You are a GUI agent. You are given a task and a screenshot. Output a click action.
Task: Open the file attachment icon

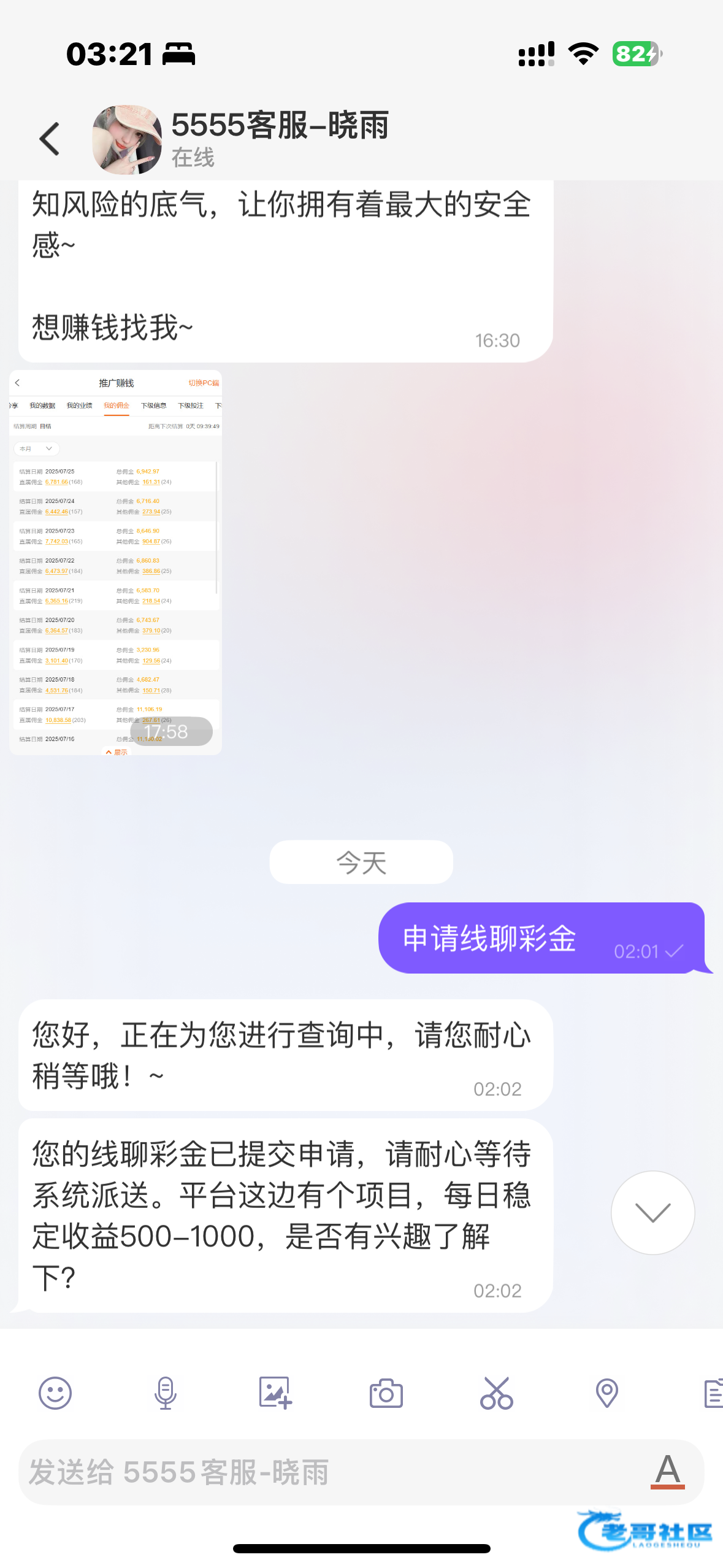(x=713, y=1393)
